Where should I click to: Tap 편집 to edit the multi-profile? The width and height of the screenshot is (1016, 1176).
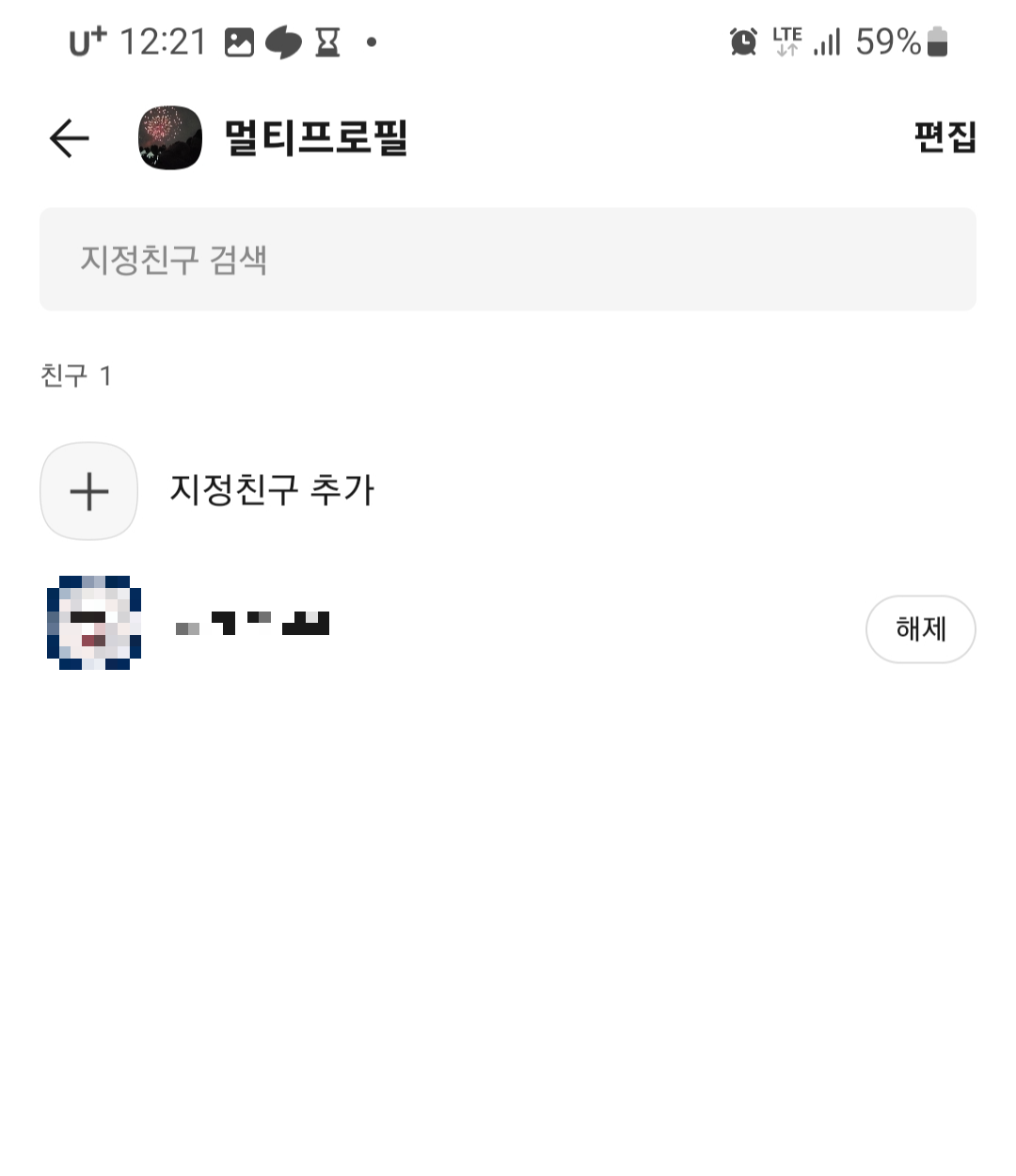tap(945, 137)
